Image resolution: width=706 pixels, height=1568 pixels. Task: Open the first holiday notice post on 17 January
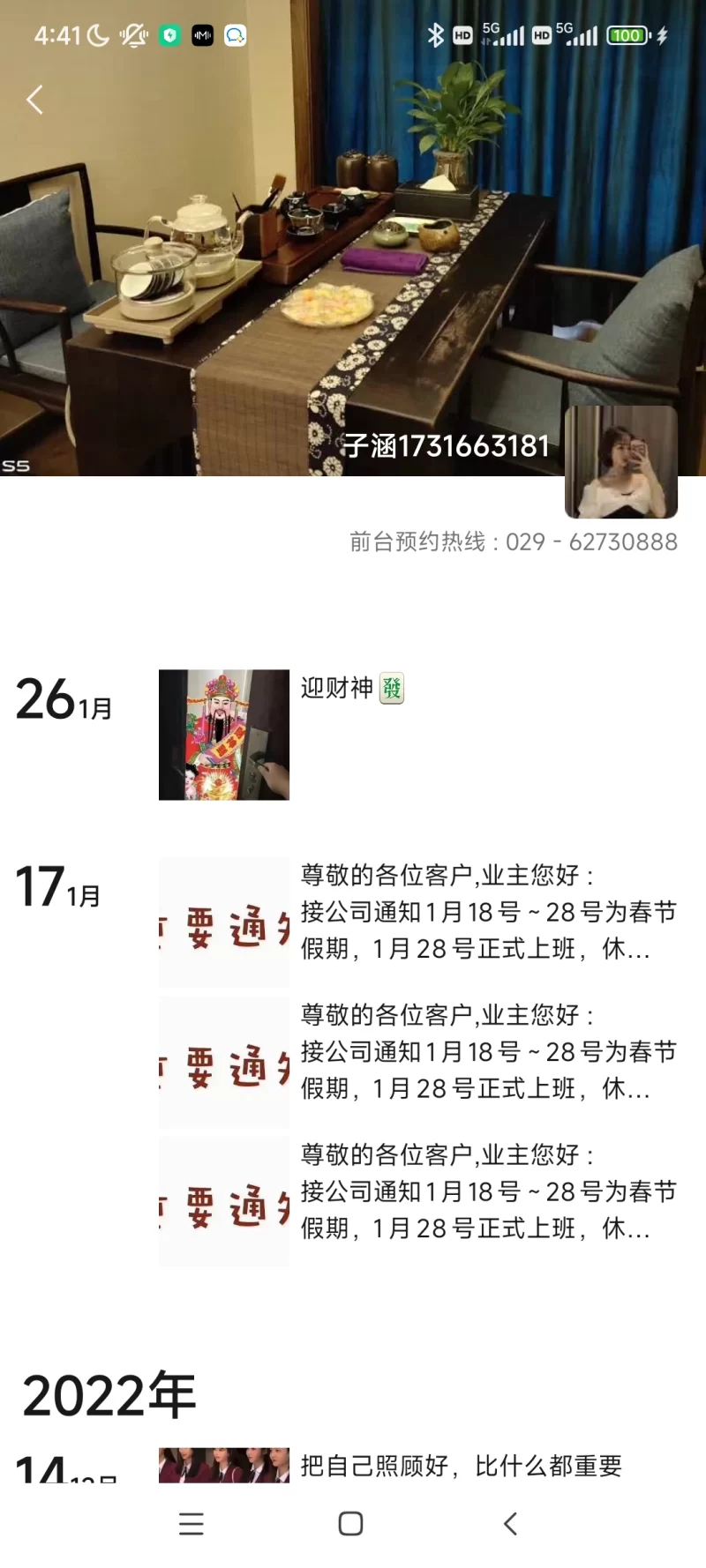click(x=418, y=922)
